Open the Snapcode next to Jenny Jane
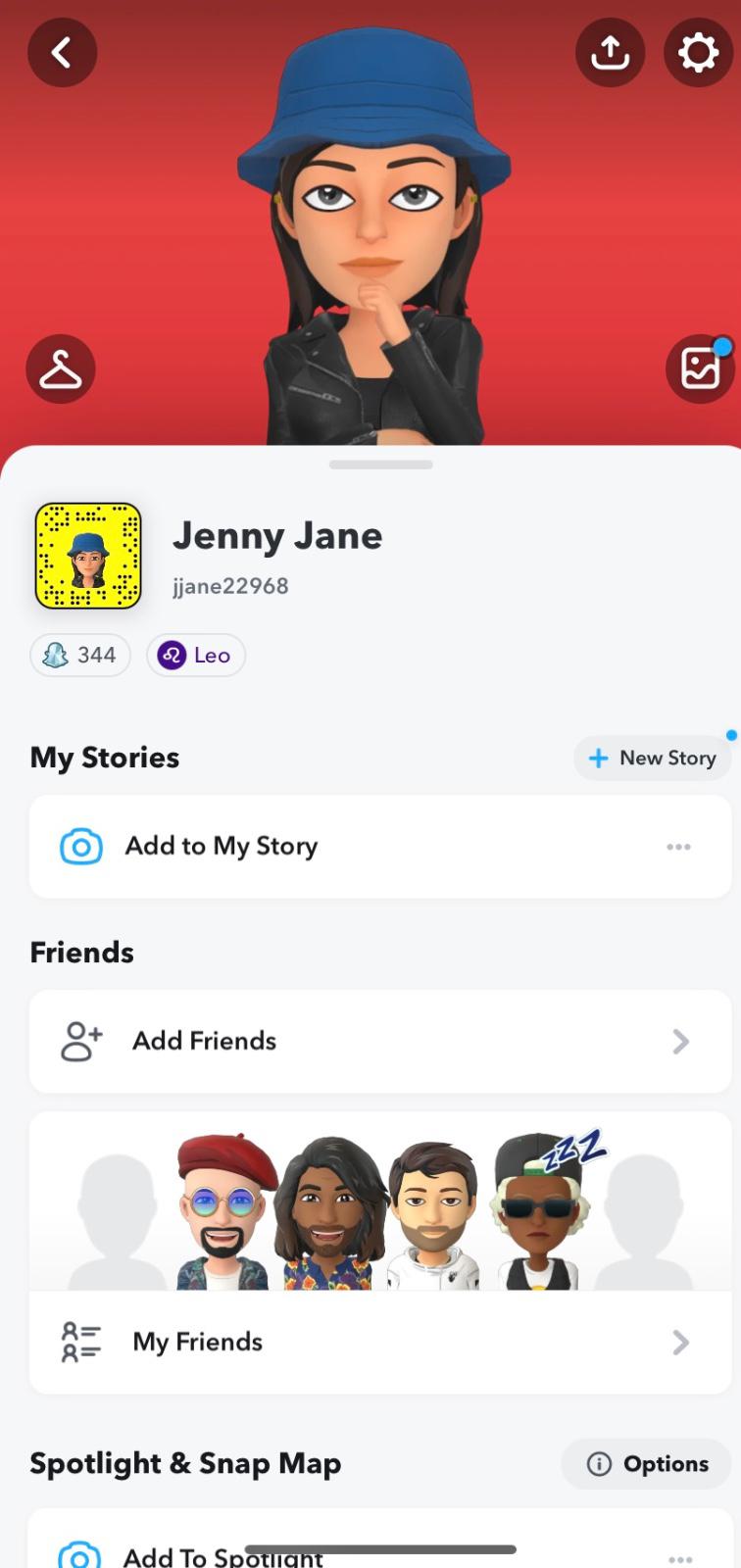741x1568 pixels. point(88,556)
